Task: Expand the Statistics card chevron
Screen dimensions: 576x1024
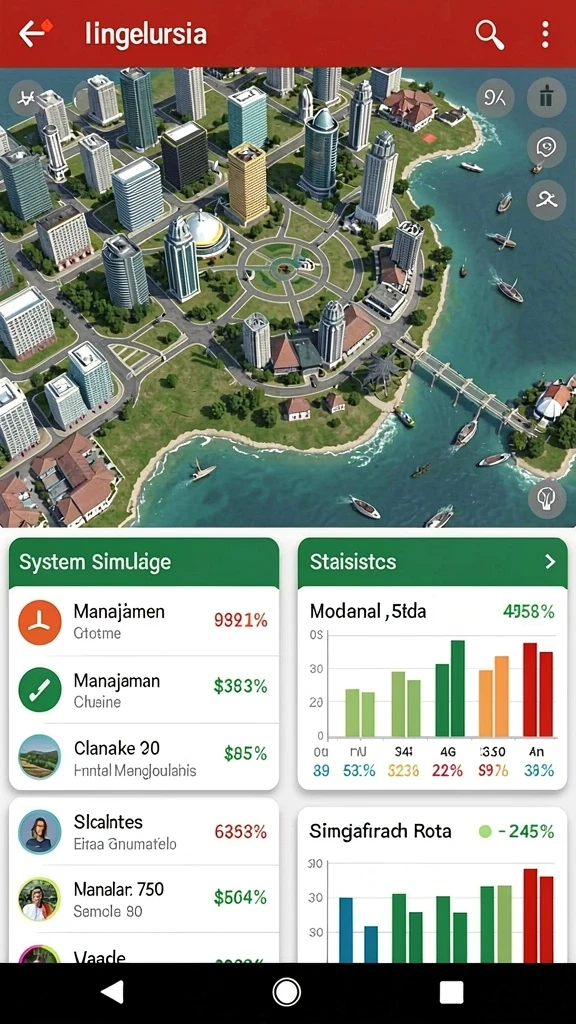Action: [x=551, y=562]
